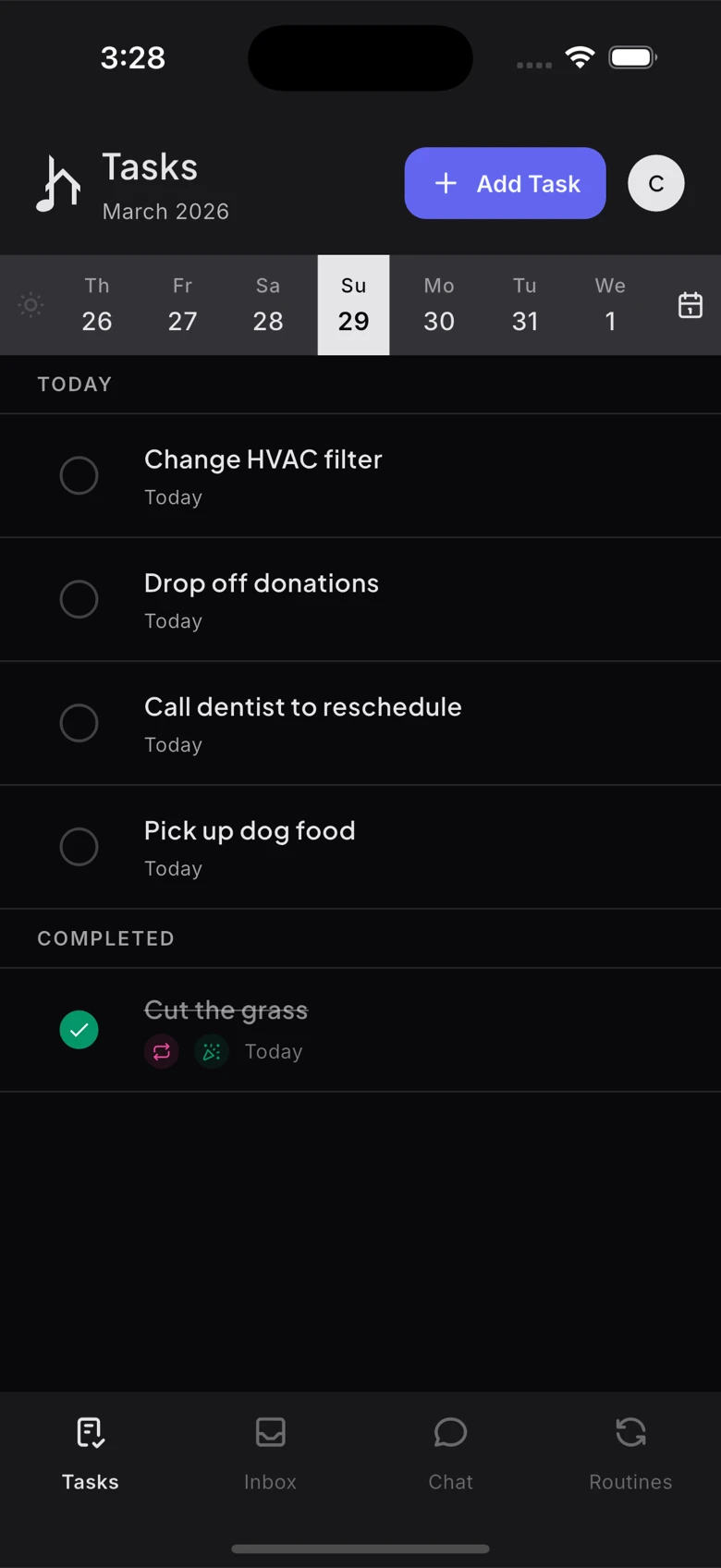Open the Inbox tray icon
721x1568 pixels.
pyautogui.click(x=270, y=1432)
